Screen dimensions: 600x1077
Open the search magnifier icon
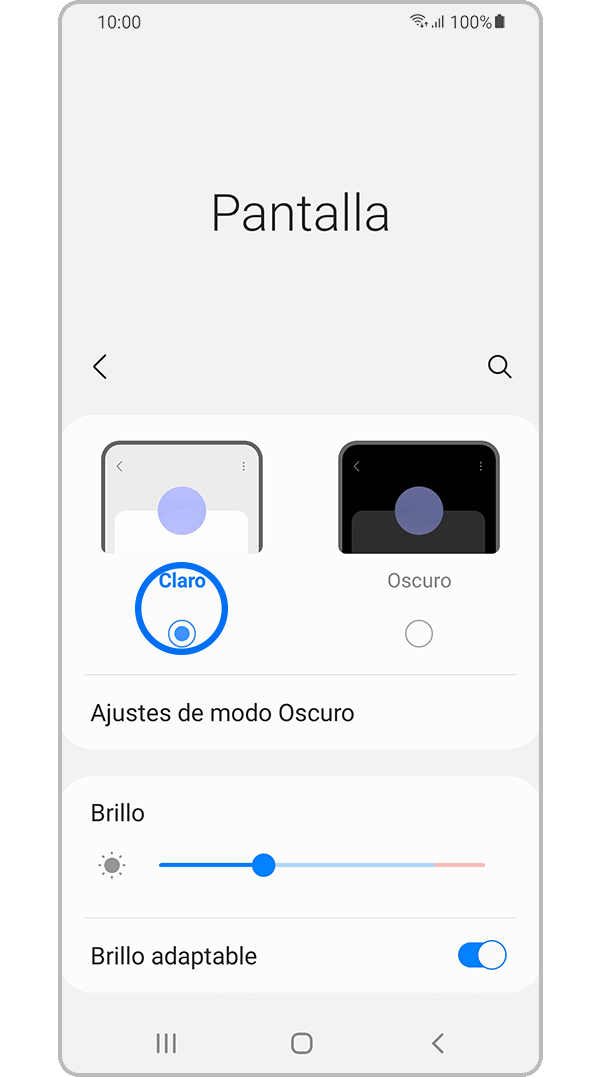click(499, 367)
